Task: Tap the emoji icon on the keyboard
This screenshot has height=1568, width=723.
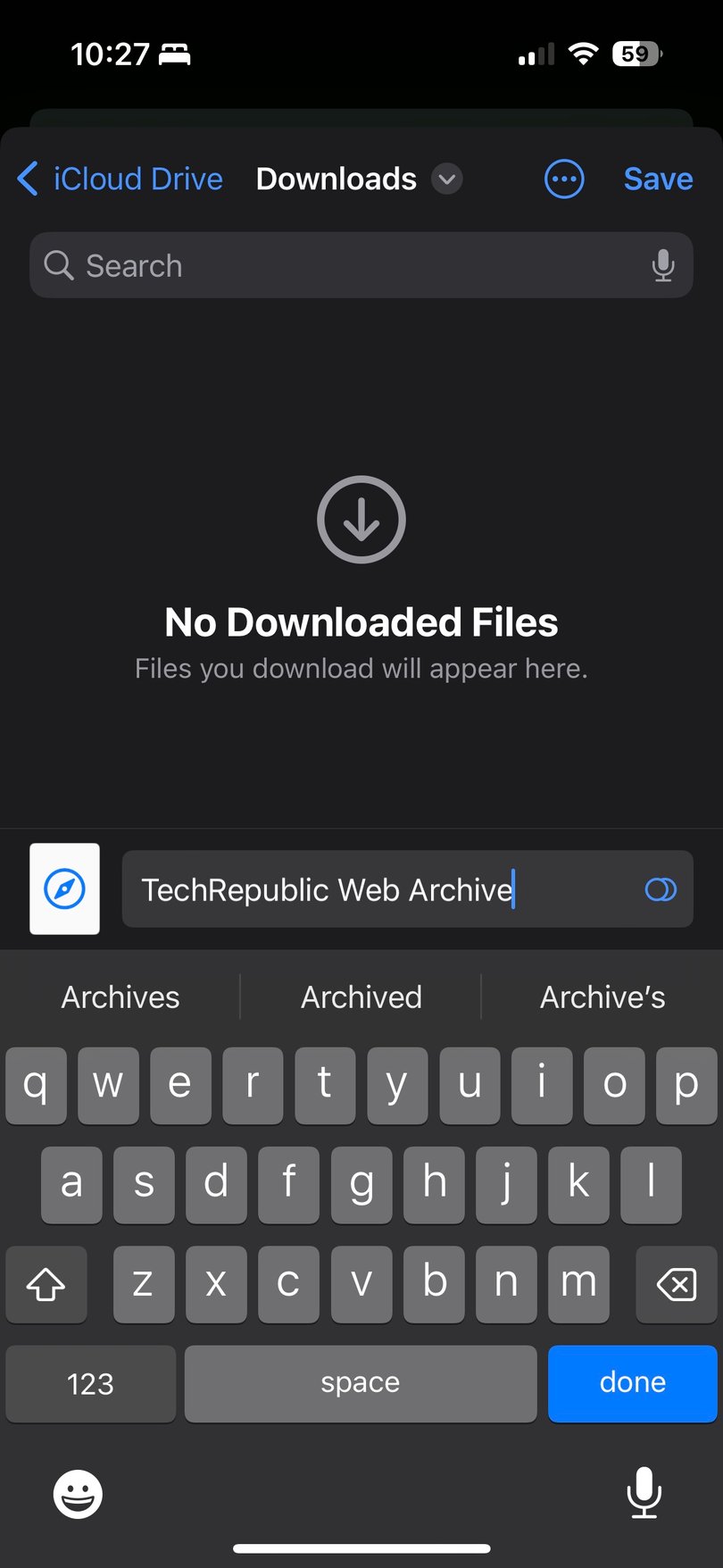Action: pyautogui.click(x=79, y=1495)
